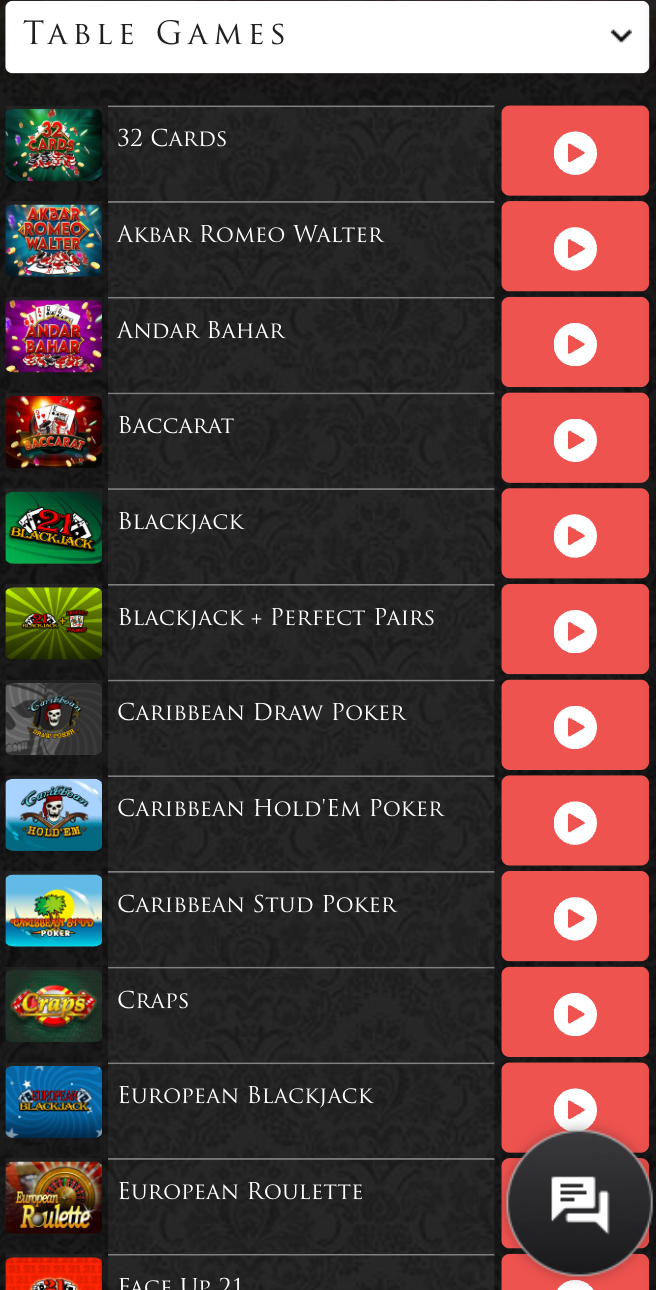
Task: Tap the play button for Craps
Action: click(575, 1014)
